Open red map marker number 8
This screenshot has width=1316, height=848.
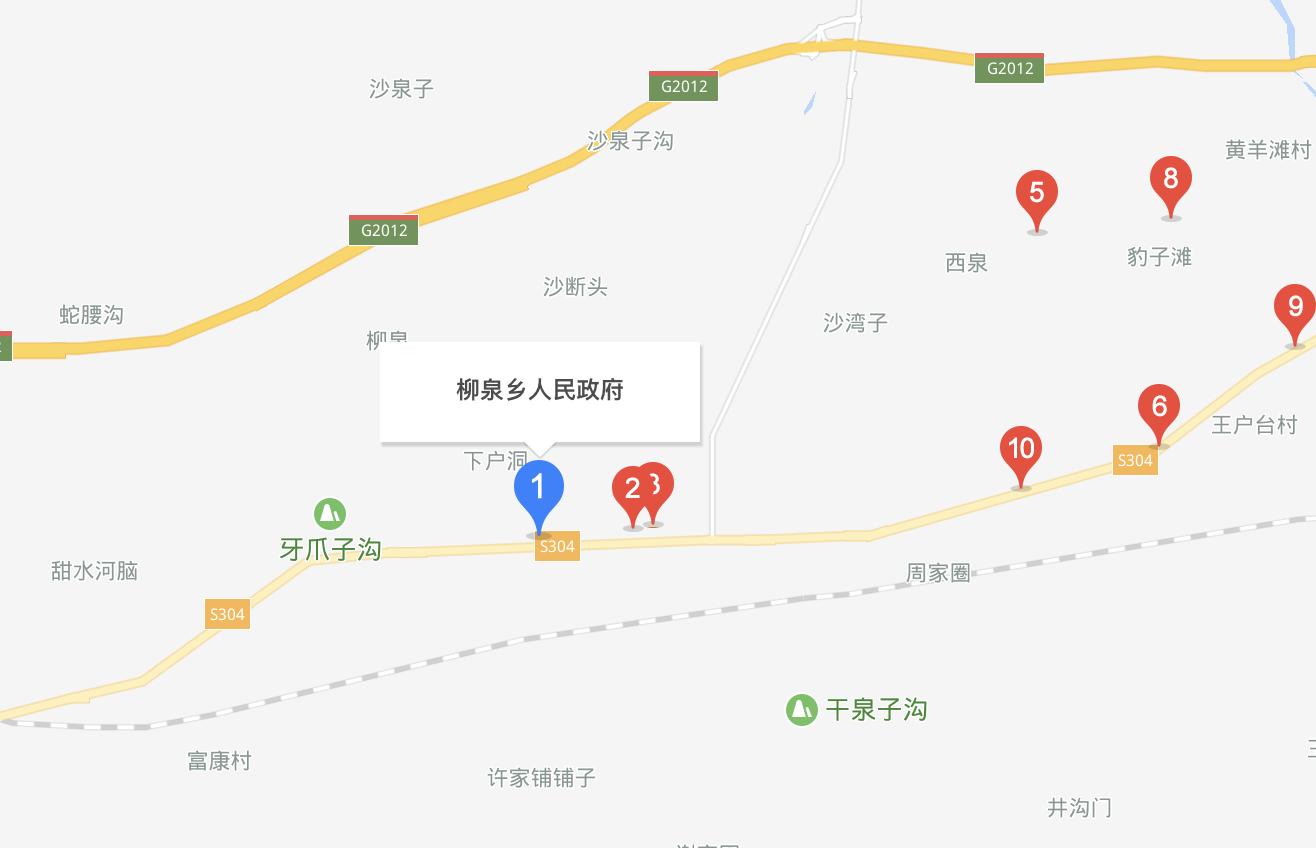tap(1171, 180)
